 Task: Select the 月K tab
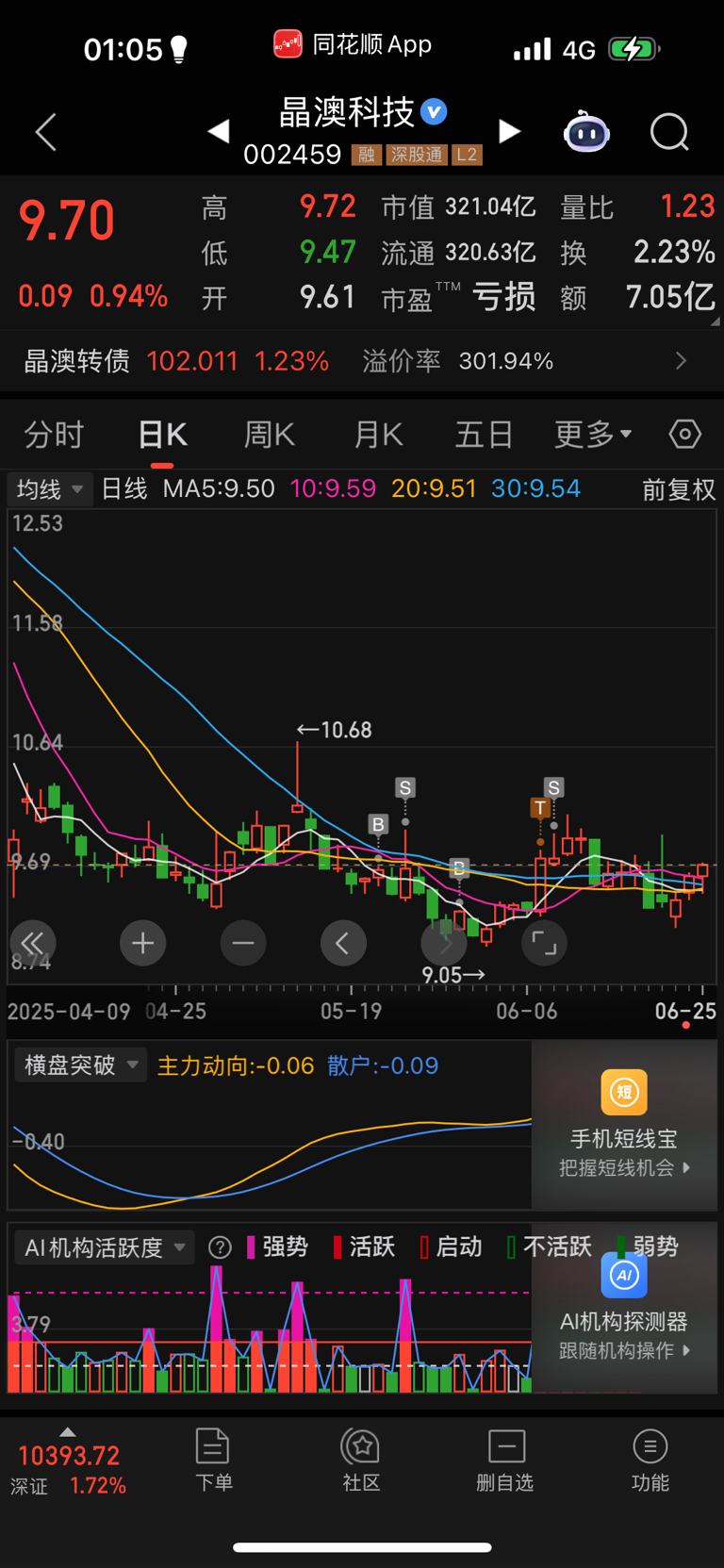click(x=378, y=435)
